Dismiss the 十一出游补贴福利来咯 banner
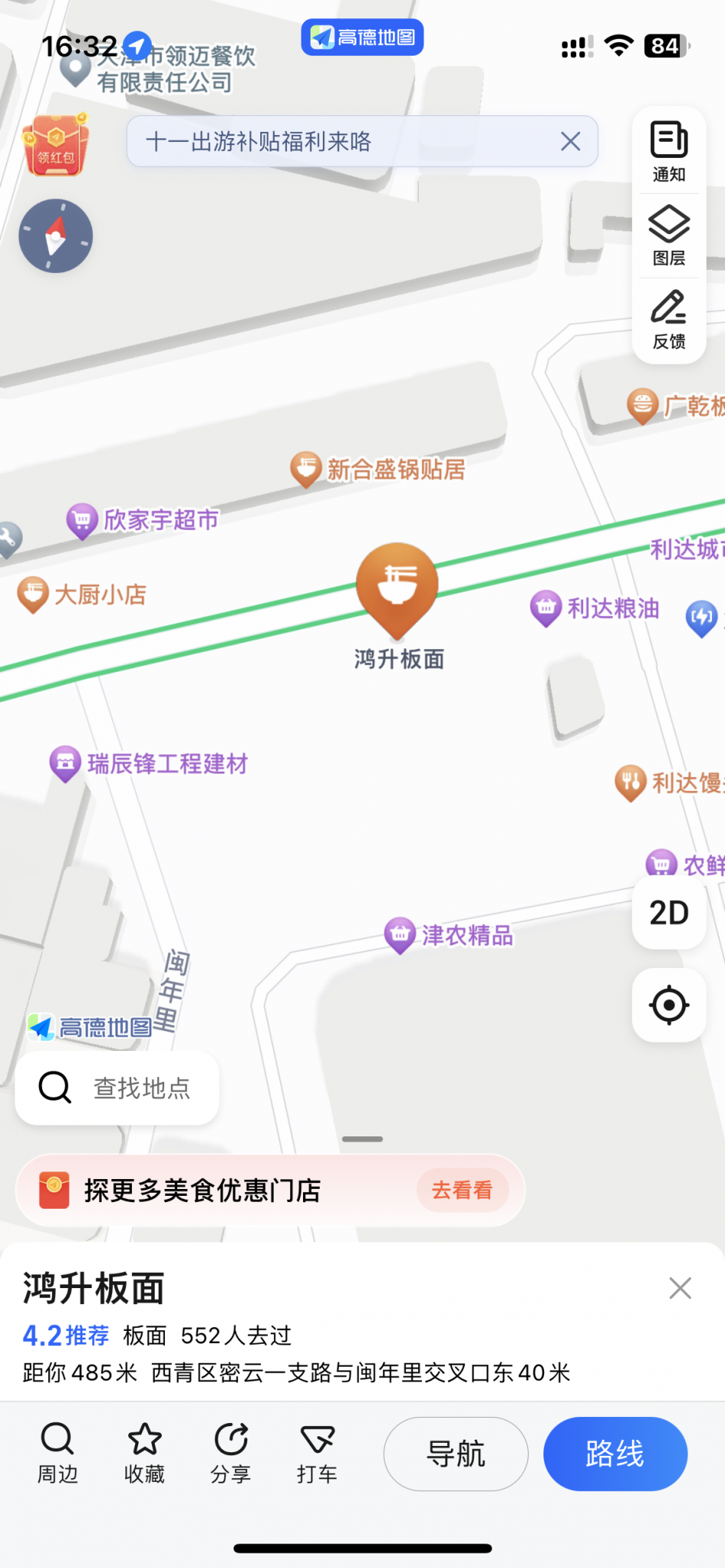 [570, 141]
